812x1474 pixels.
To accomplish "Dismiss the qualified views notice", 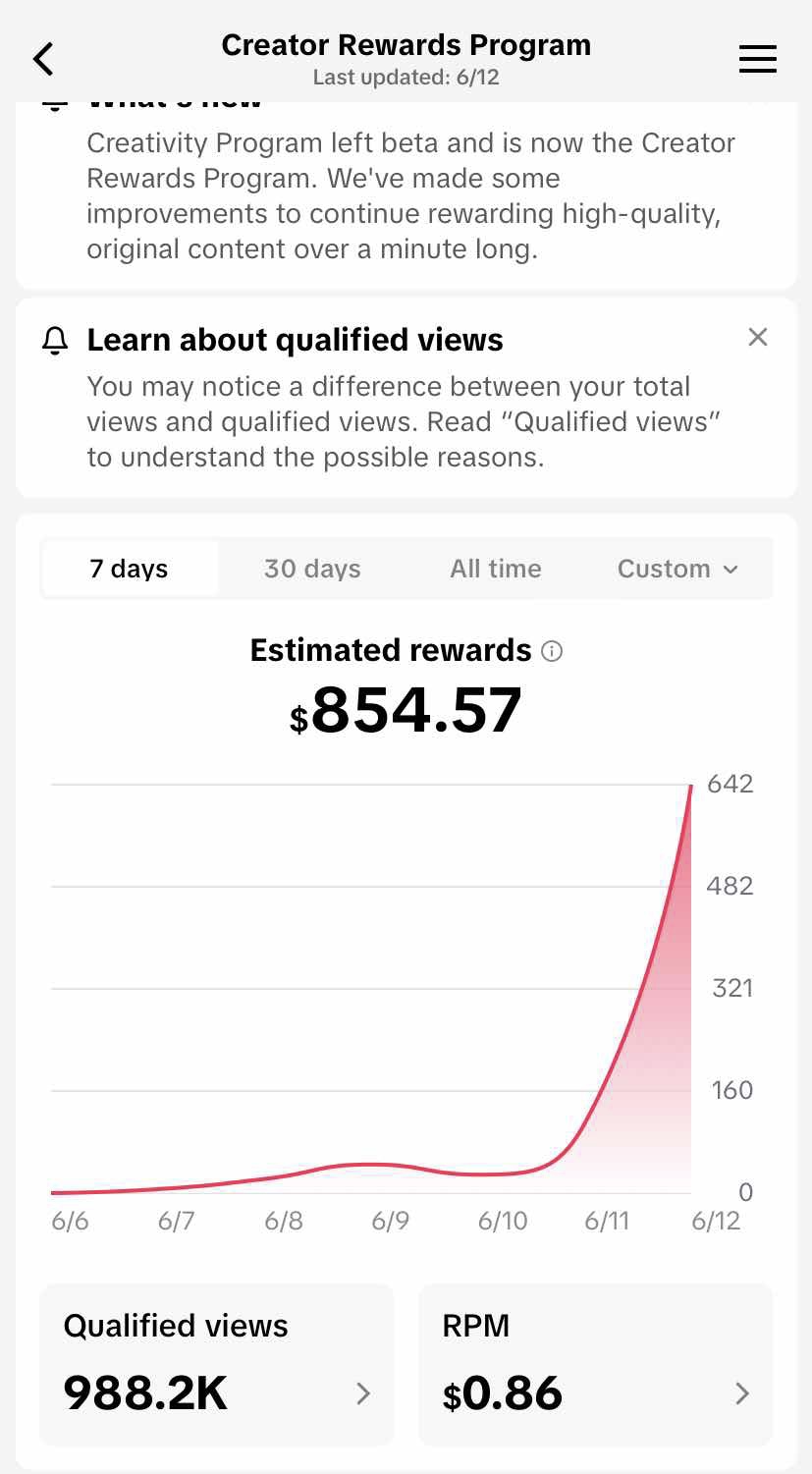I will pyautogui.click(x=757, y=338).
